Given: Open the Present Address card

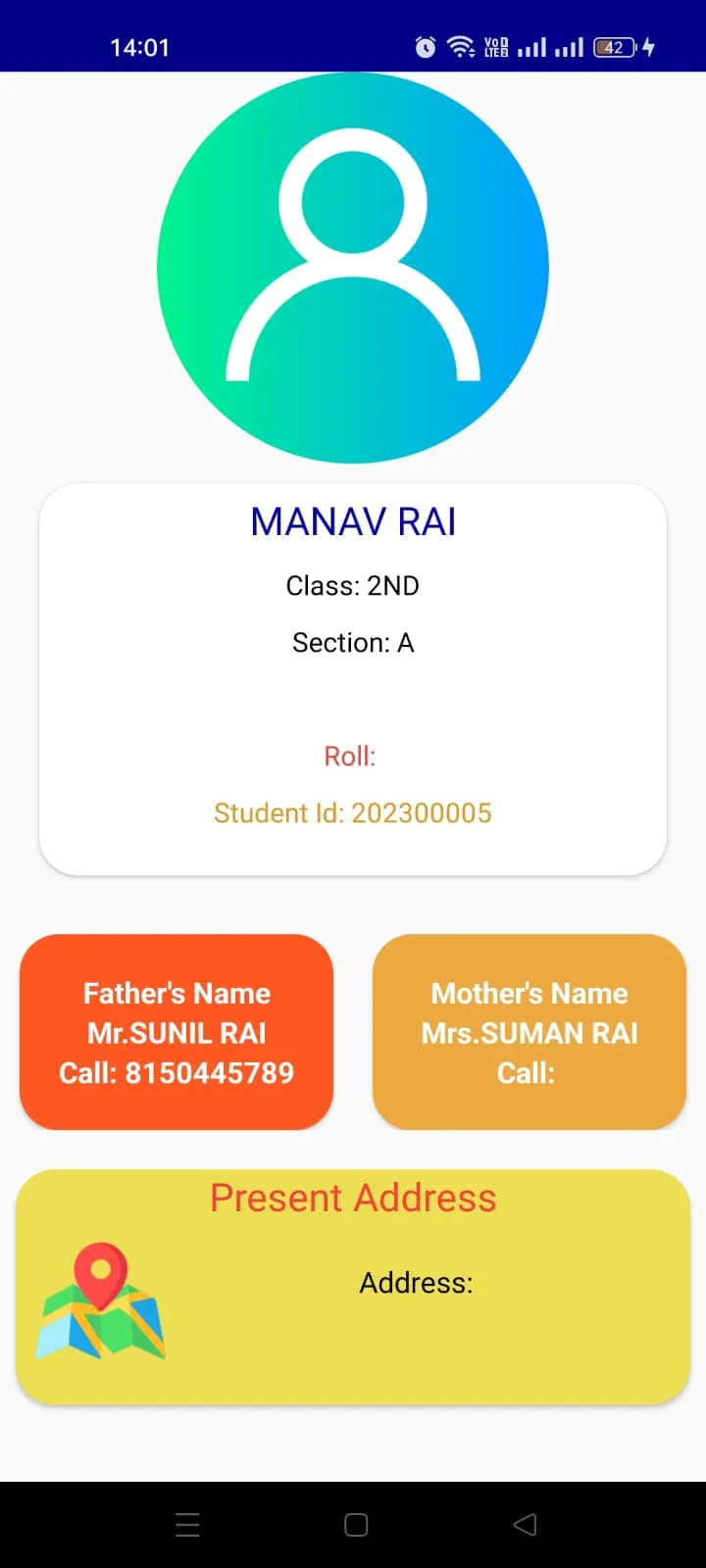Looking at the screenshot, I should click(x=353, y=1287).
